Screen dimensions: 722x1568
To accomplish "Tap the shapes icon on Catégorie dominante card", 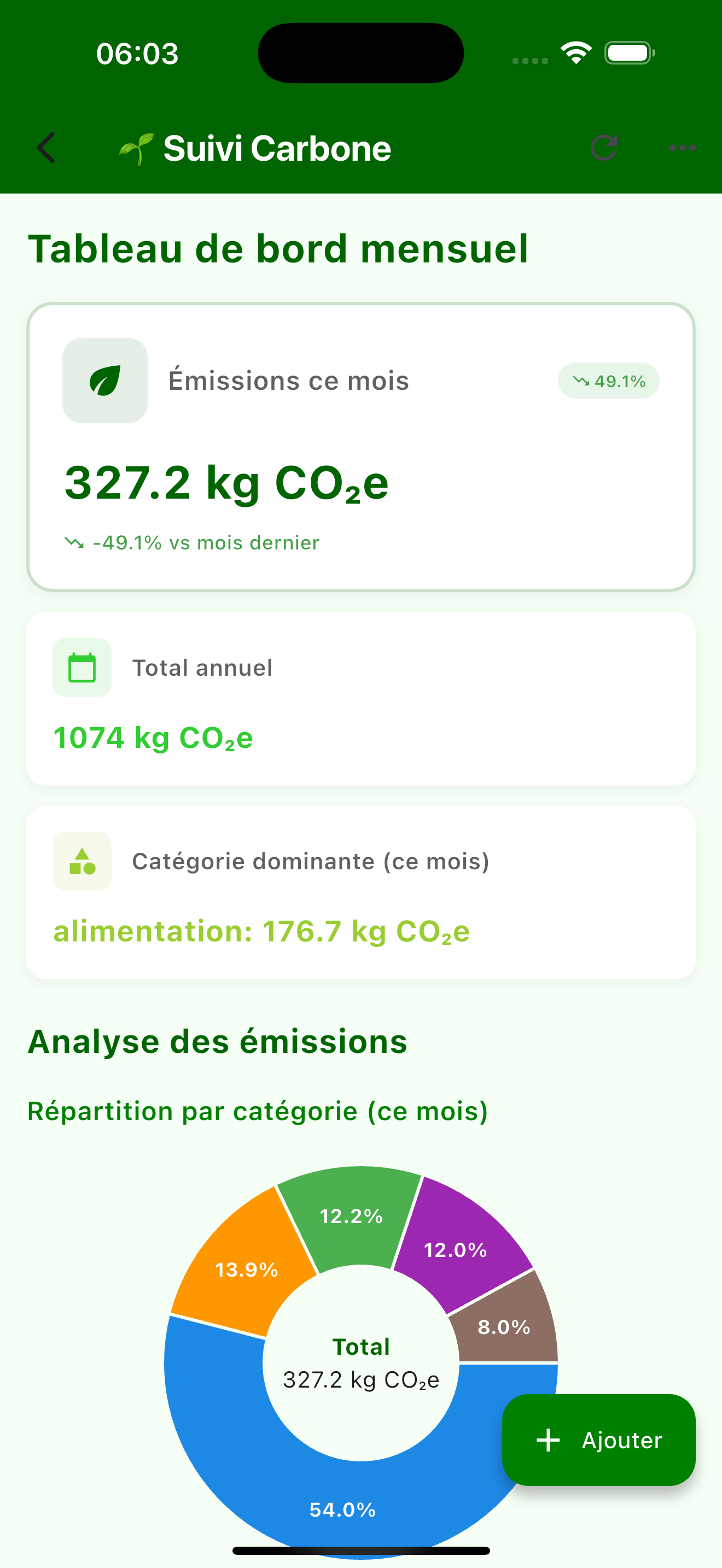I will [x=82, y=861].
